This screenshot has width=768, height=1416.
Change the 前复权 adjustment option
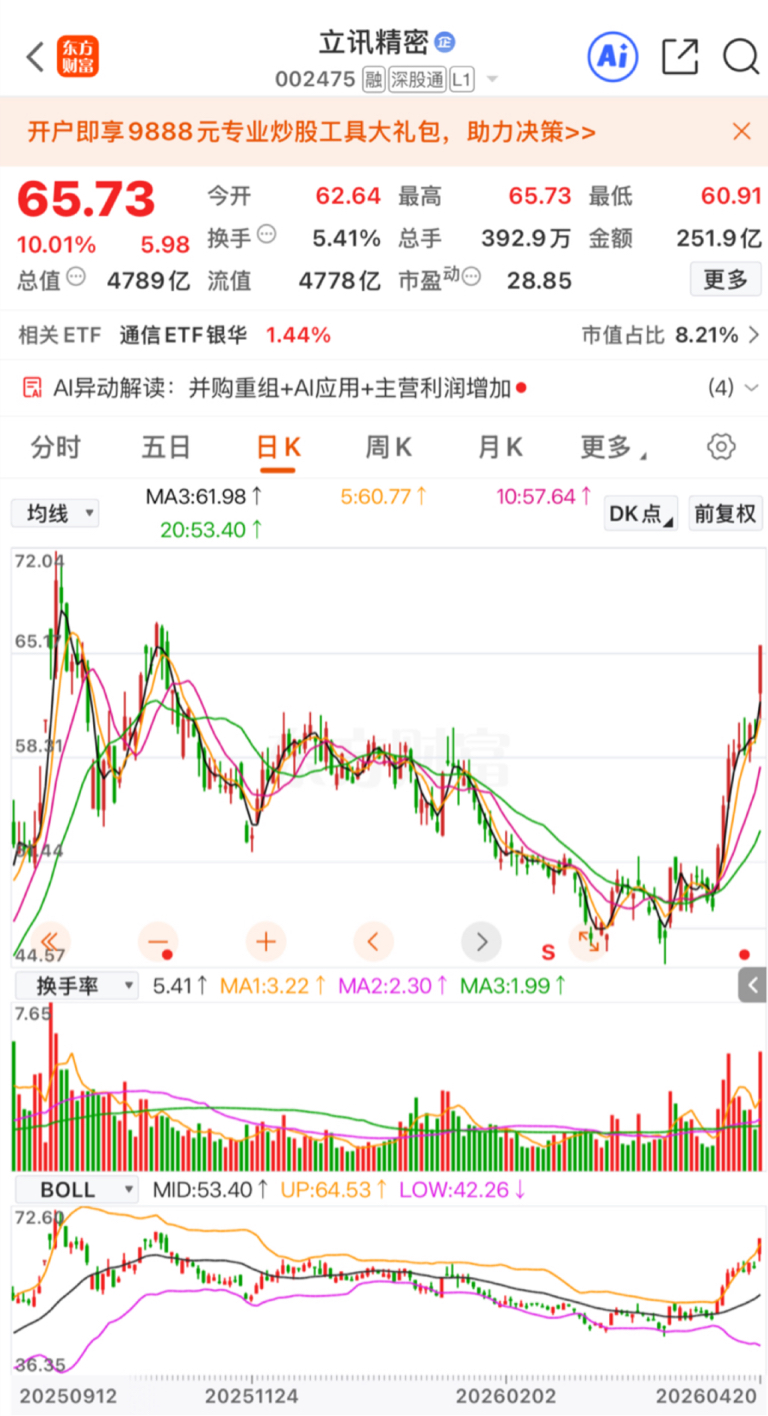pos(726,514)
